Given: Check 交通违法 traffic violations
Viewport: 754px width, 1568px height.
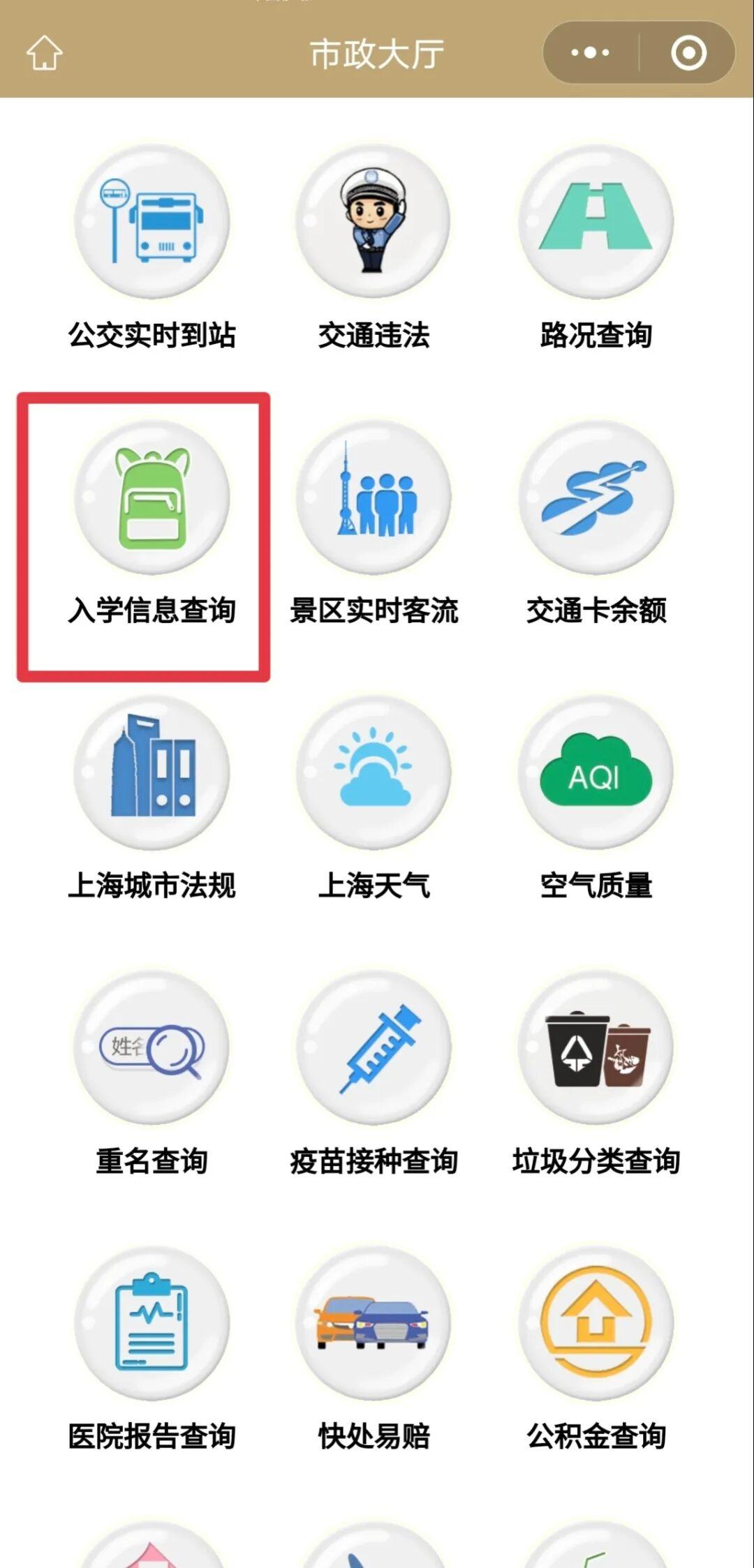Looking at the screenshot, I should [374, 222].
